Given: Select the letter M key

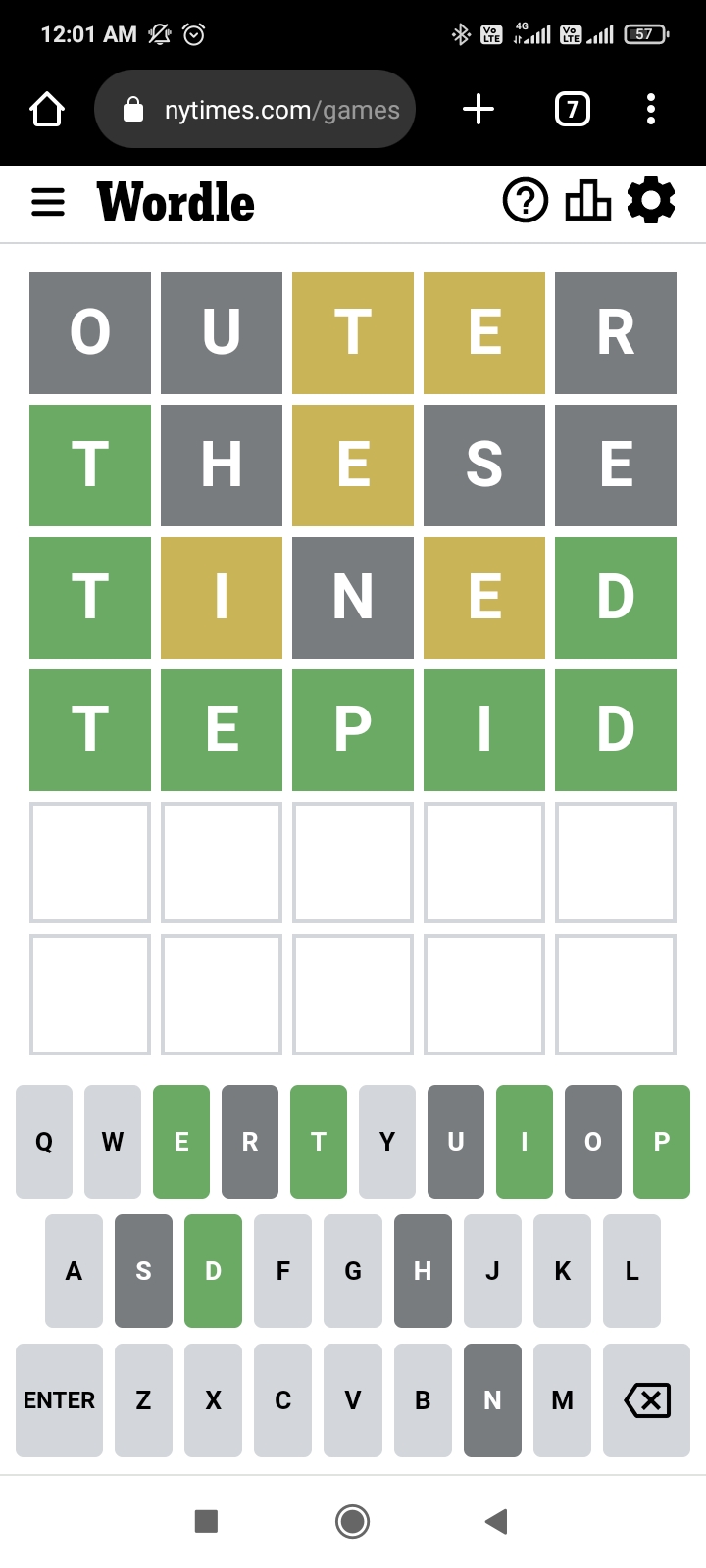Looking at the screenshot, I should (562, 1400).
